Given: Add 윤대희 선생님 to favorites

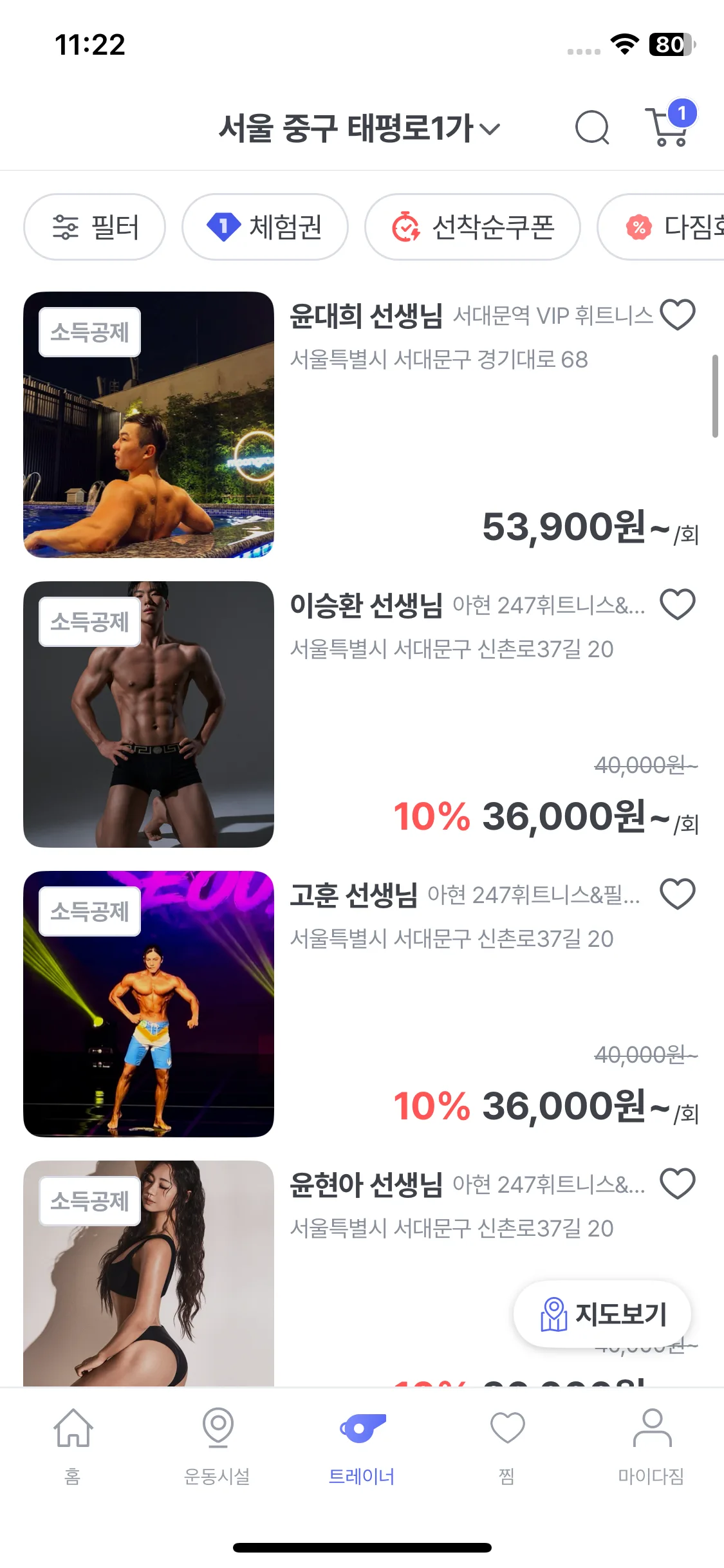Looking at the screenshot, I should click(678, 315).
